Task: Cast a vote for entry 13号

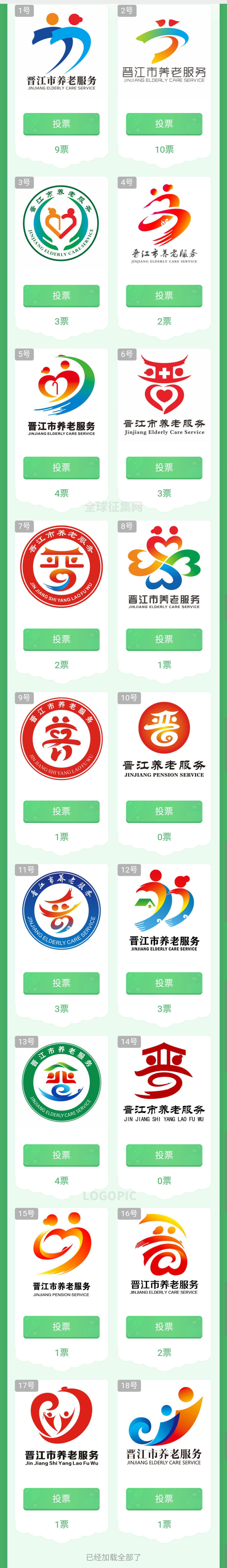Action: [61, 1155]
